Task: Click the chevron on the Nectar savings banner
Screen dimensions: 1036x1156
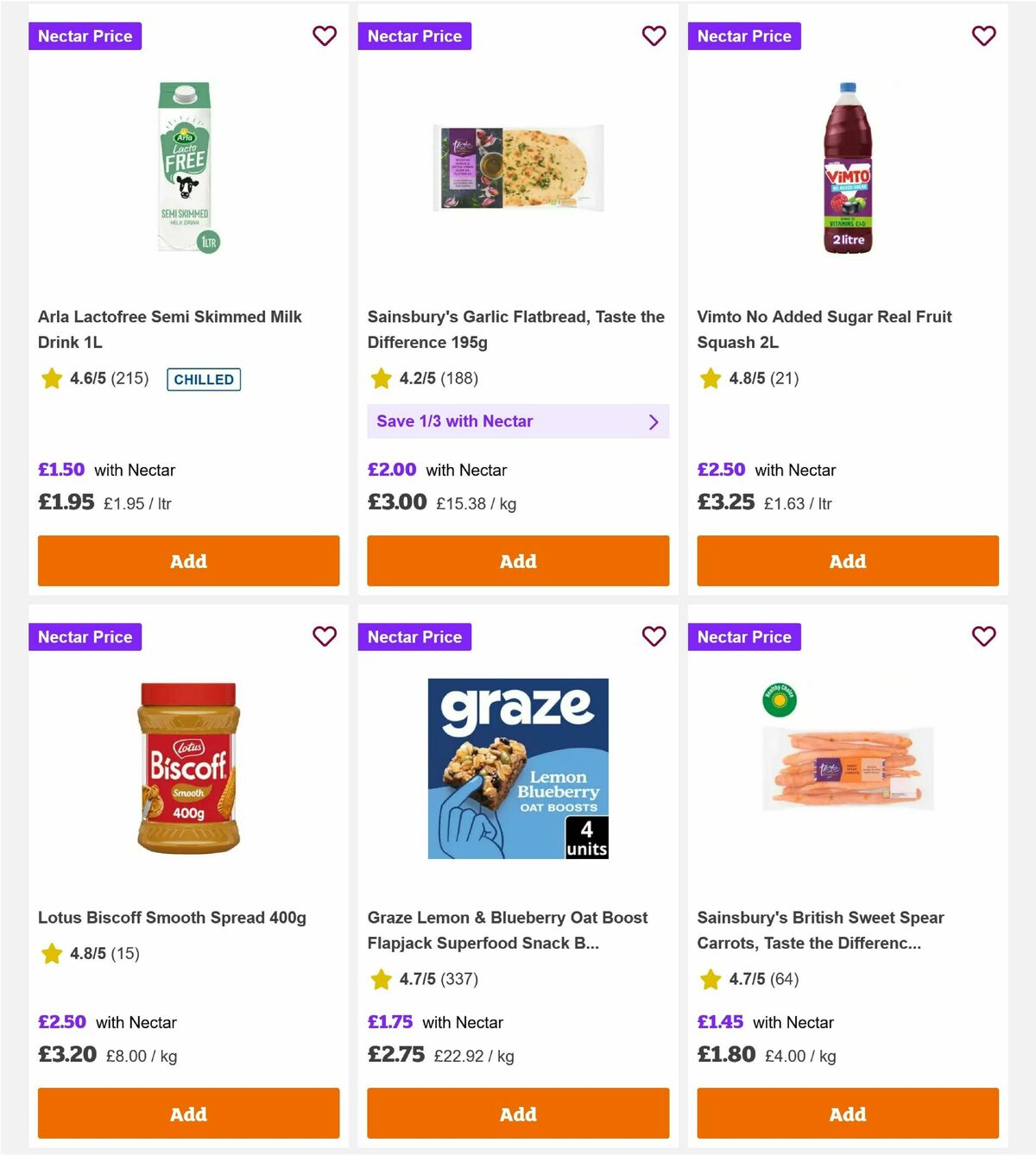Action: pyautogui.click(x=654, y=421)
